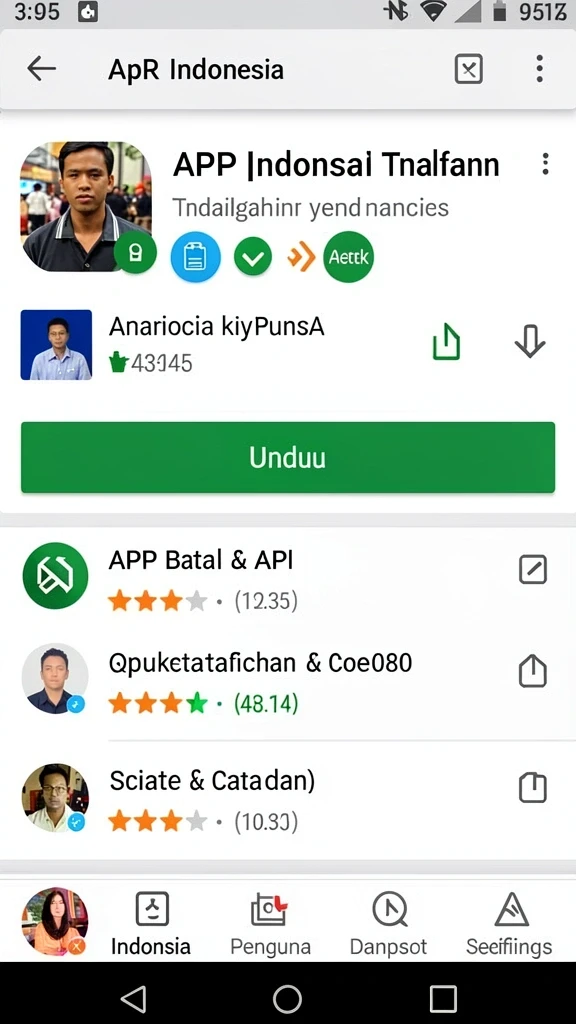Tap the icon right of Sciate & Catadan)
Image resolution: width=576 pixels, height=1024 pixels.
(532, 788)
